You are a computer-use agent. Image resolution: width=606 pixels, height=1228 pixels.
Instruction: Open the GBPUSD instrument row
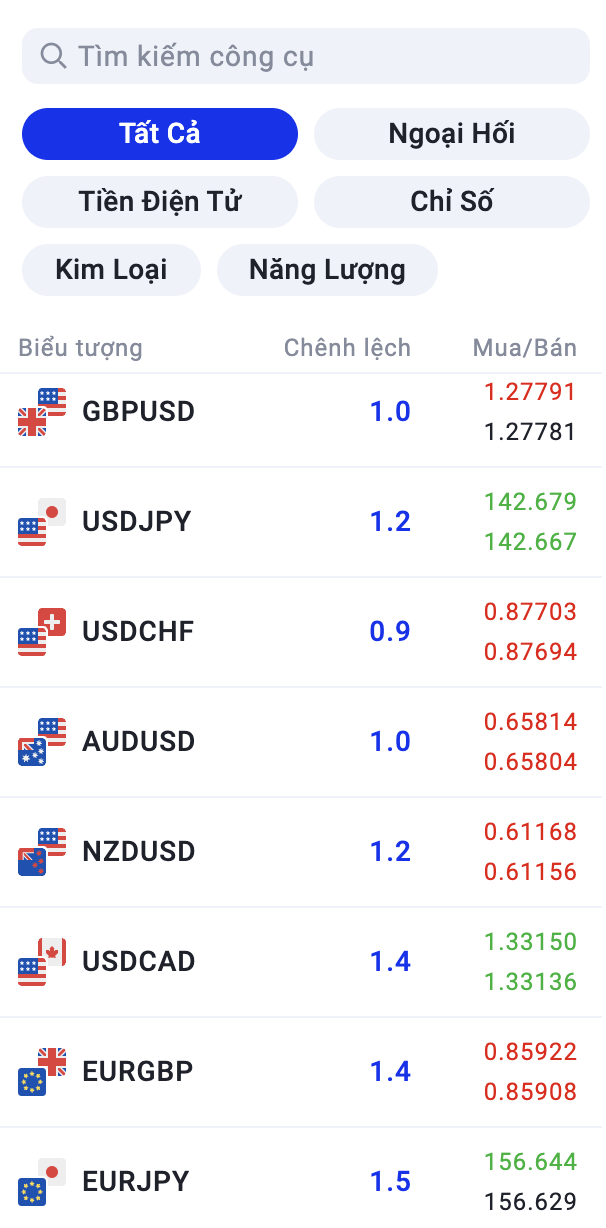(301, 412)
